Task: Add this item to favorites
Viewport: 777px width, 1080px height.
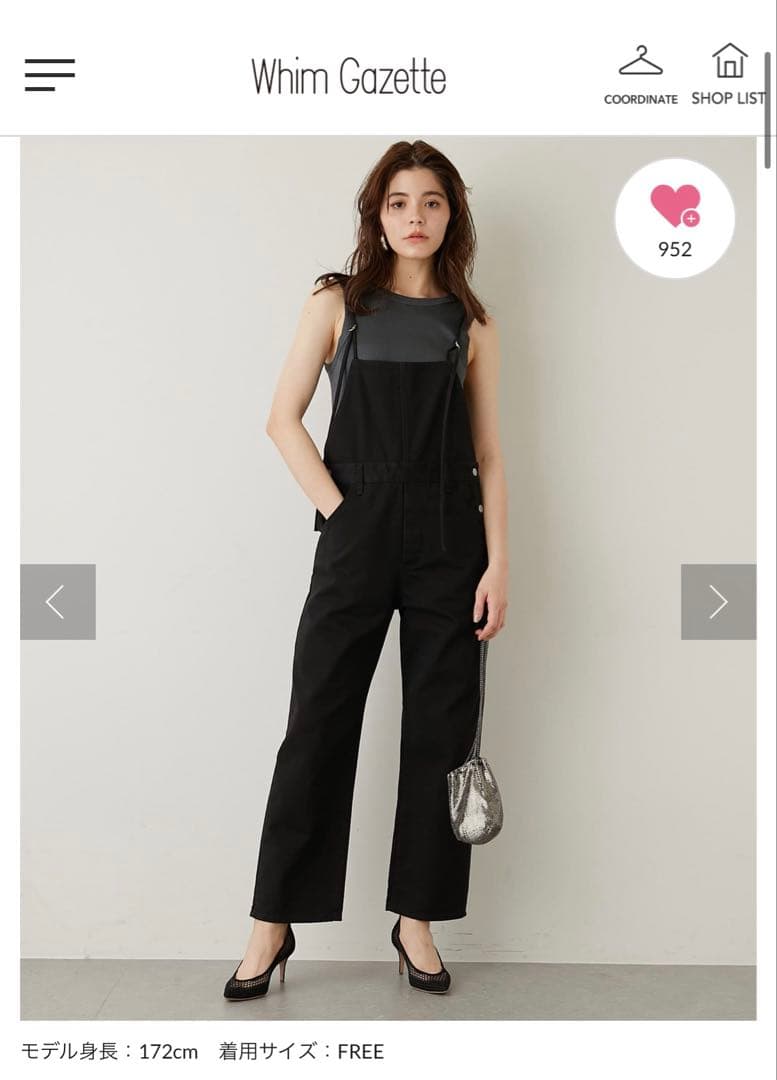Action: (675, 217)
